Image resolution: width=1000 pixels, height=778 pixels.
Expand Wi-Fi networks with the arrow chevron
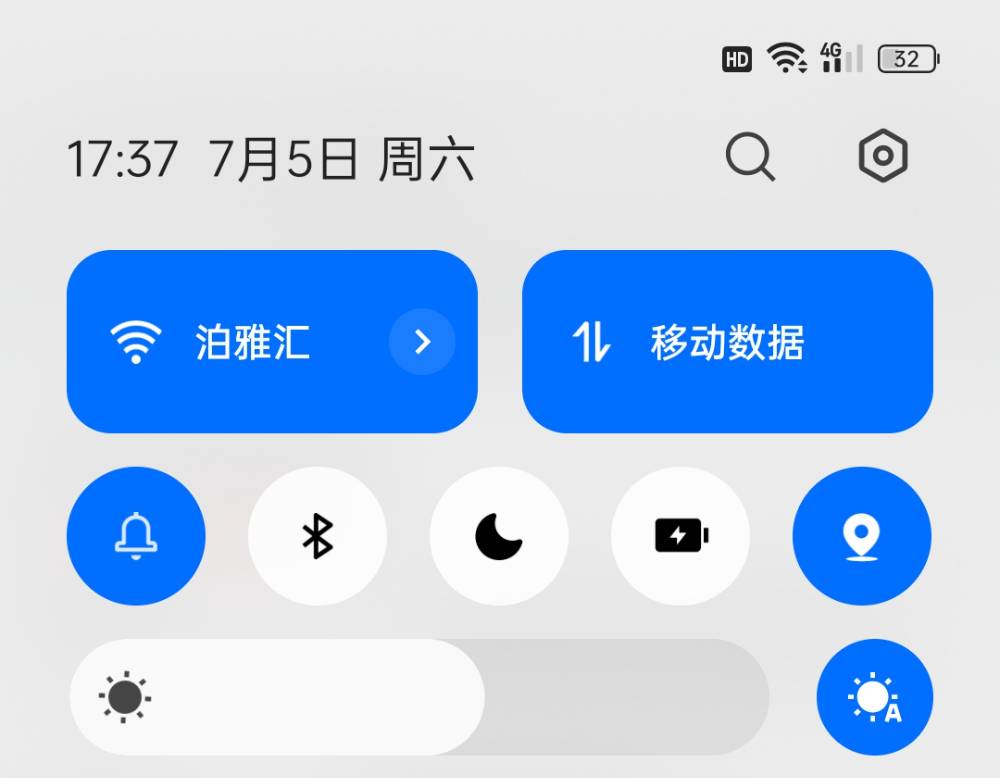[x=422, y=342]
